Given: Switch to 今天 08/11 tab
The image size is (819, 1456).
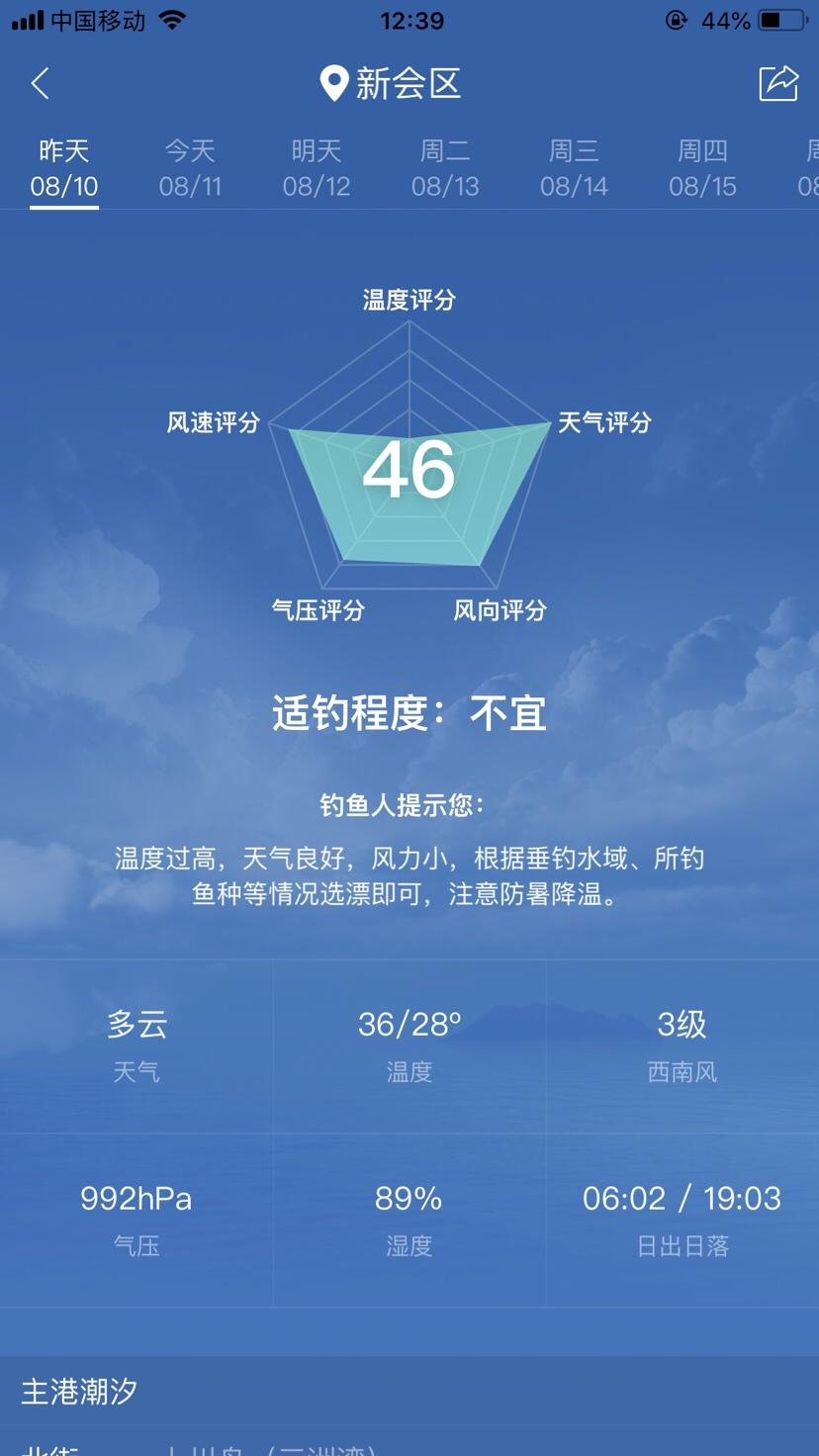Looking at the screenshot, I should point(190,168).
